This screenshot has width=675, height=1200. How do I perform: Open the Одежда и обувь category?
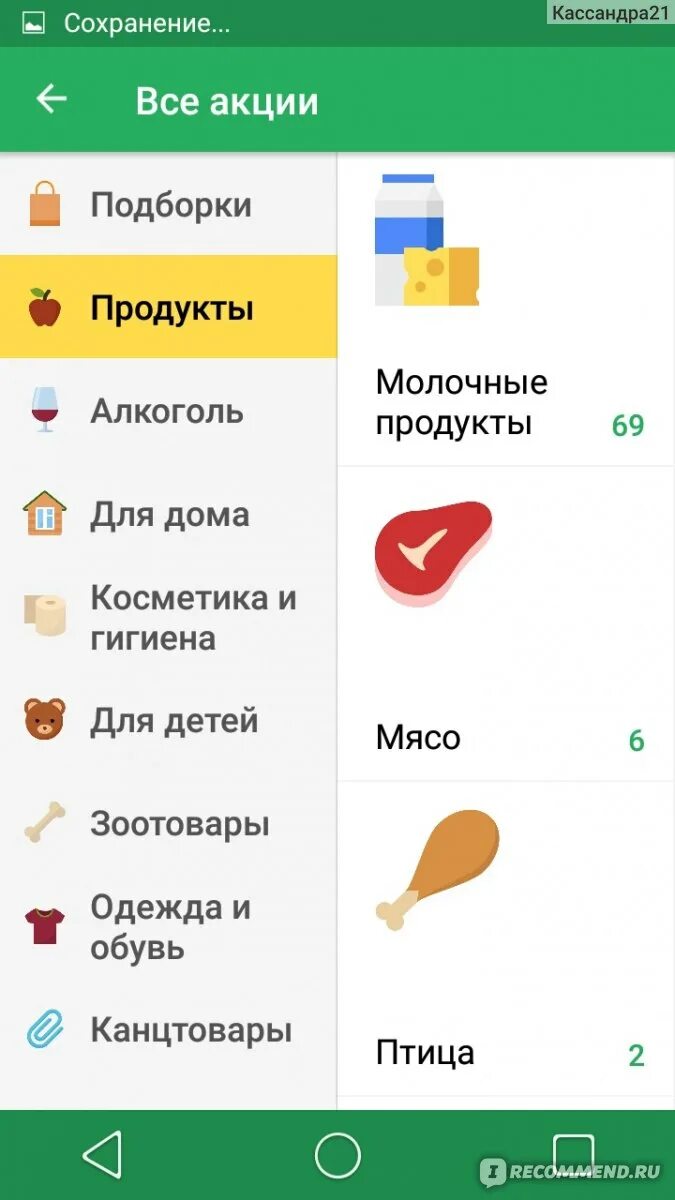pos(170,927)
